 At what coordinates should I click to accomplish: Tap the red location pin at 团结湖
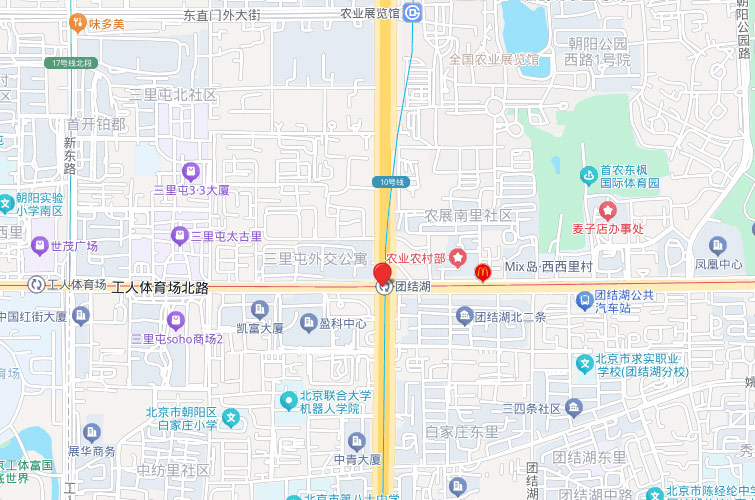click(x=382, y=273)
